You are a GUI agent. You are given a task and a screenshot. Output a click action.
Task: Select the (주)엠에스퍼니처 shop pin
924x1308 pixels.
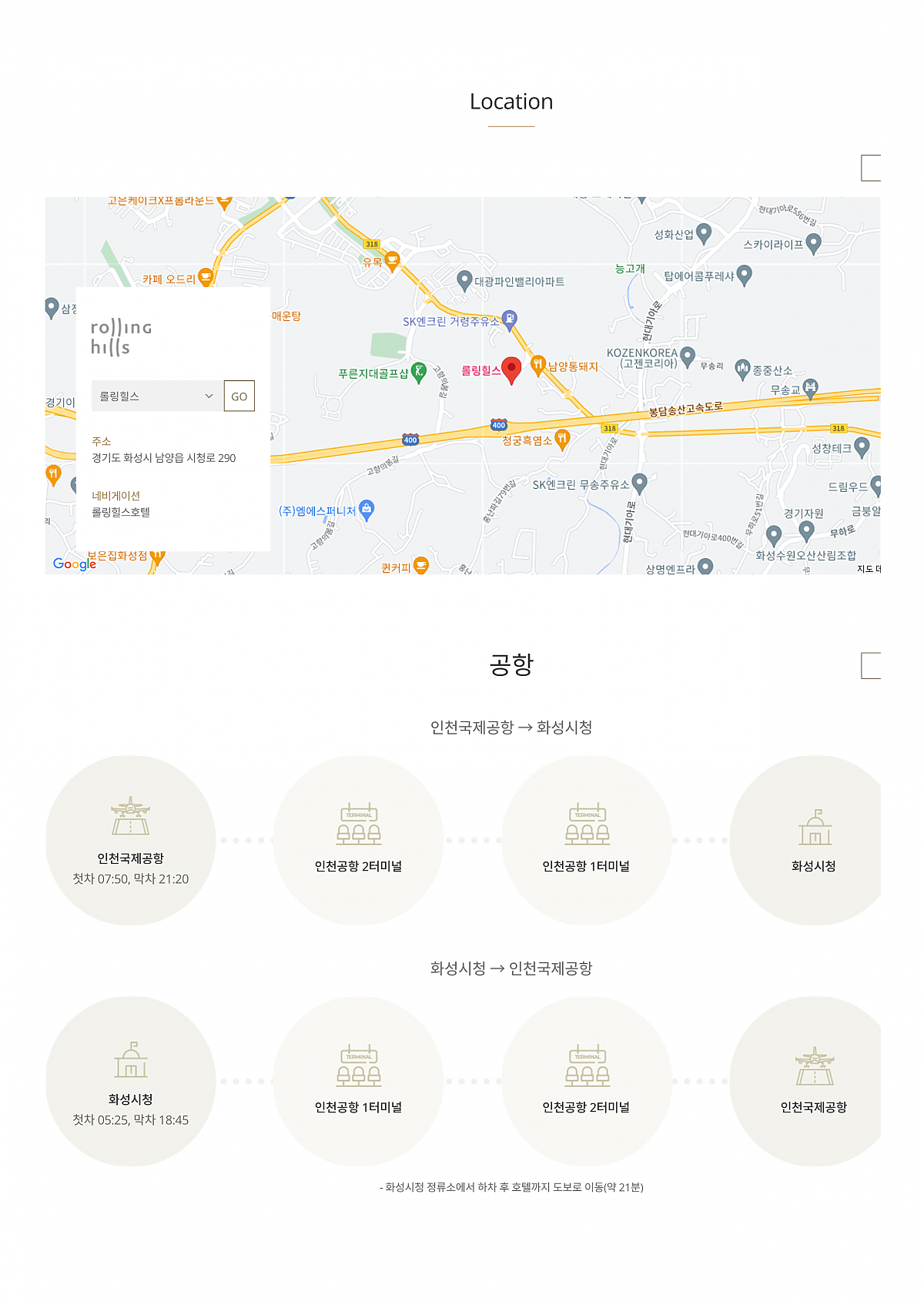point(367,509)
